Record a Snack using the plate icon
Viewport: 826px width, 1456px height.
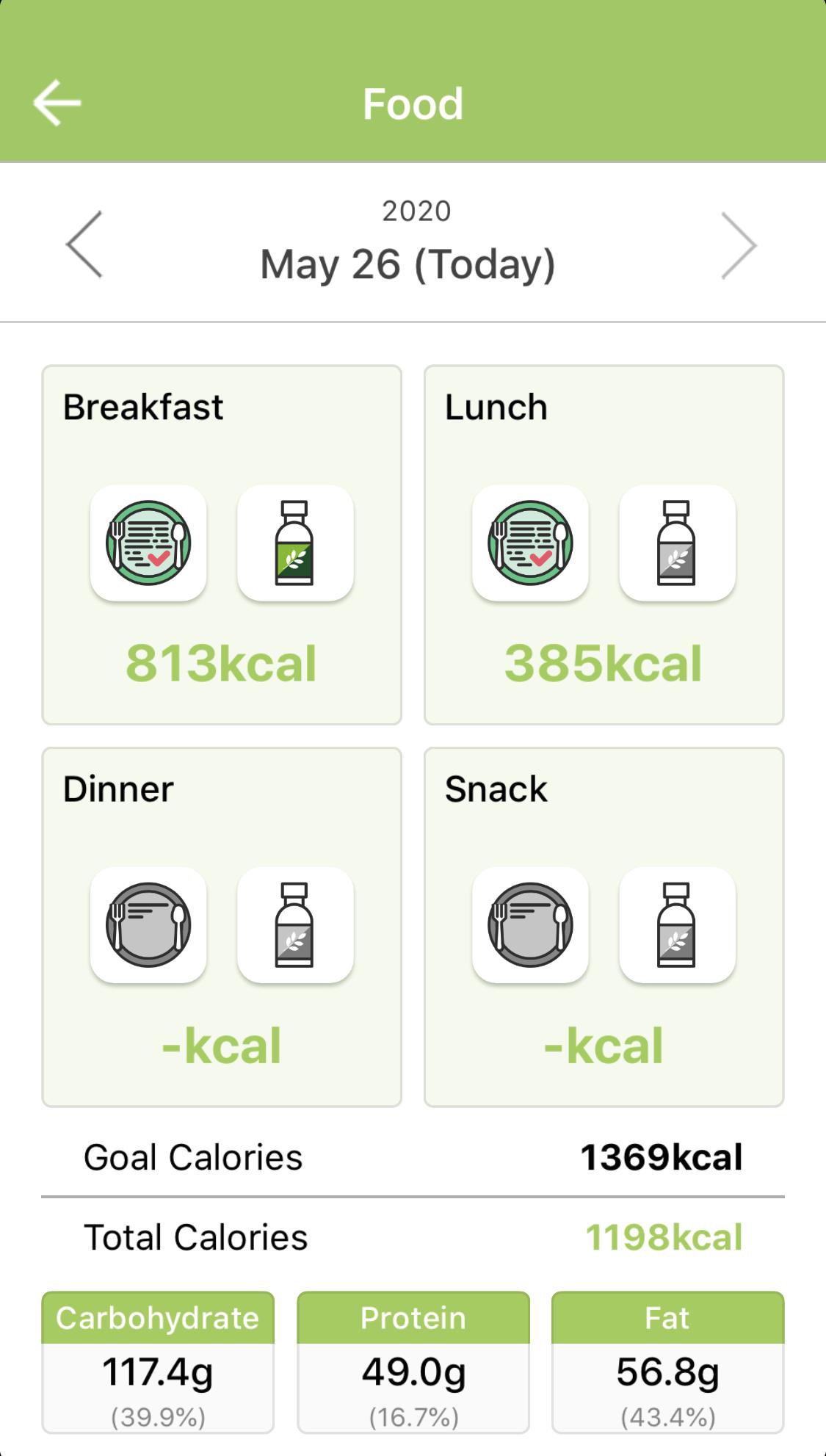pyautogui.click(x=530, y=925)
